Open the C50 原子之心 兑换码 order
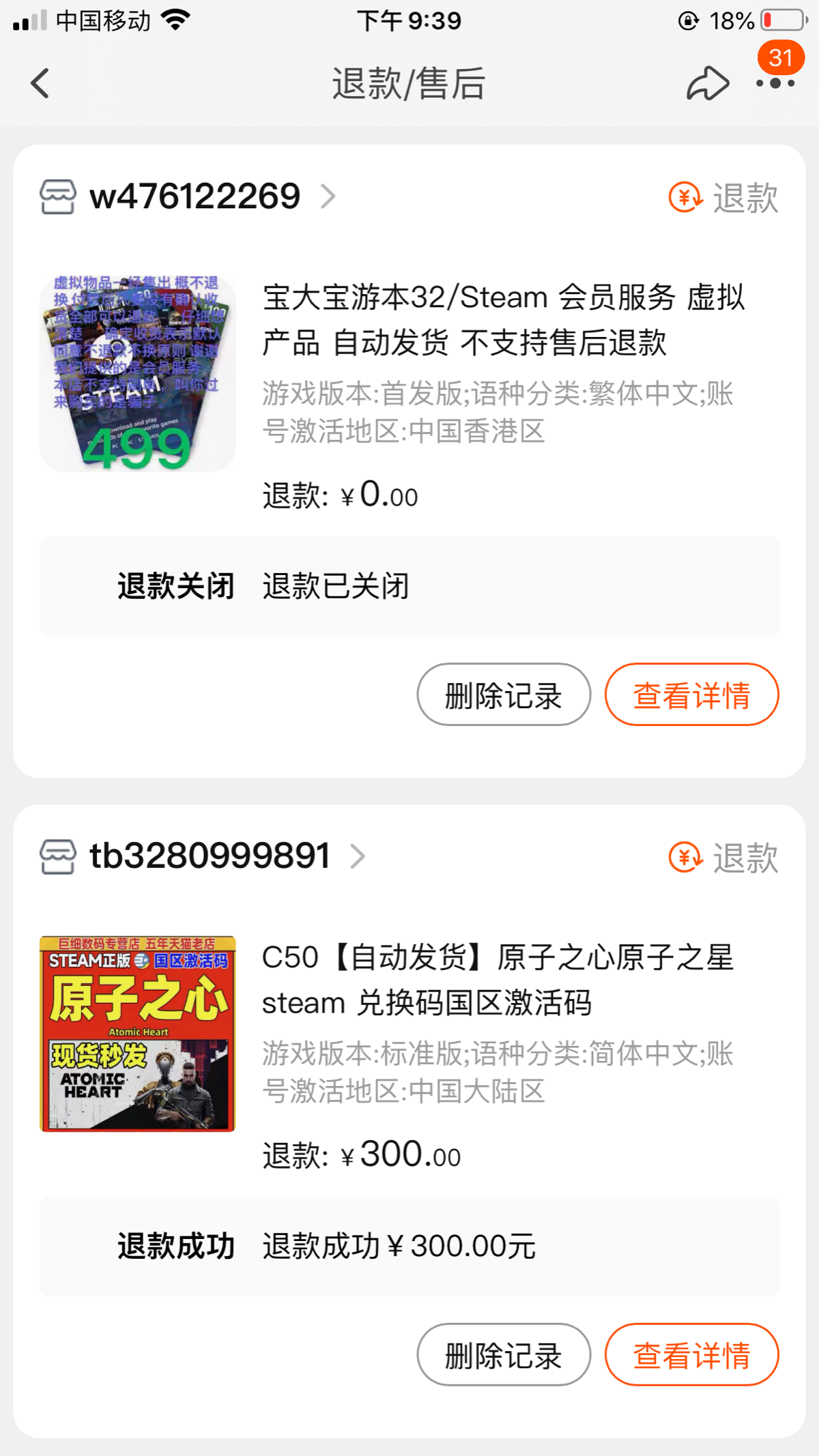The width and height of the screenshot is (819, 1456). tap(497, 980)
